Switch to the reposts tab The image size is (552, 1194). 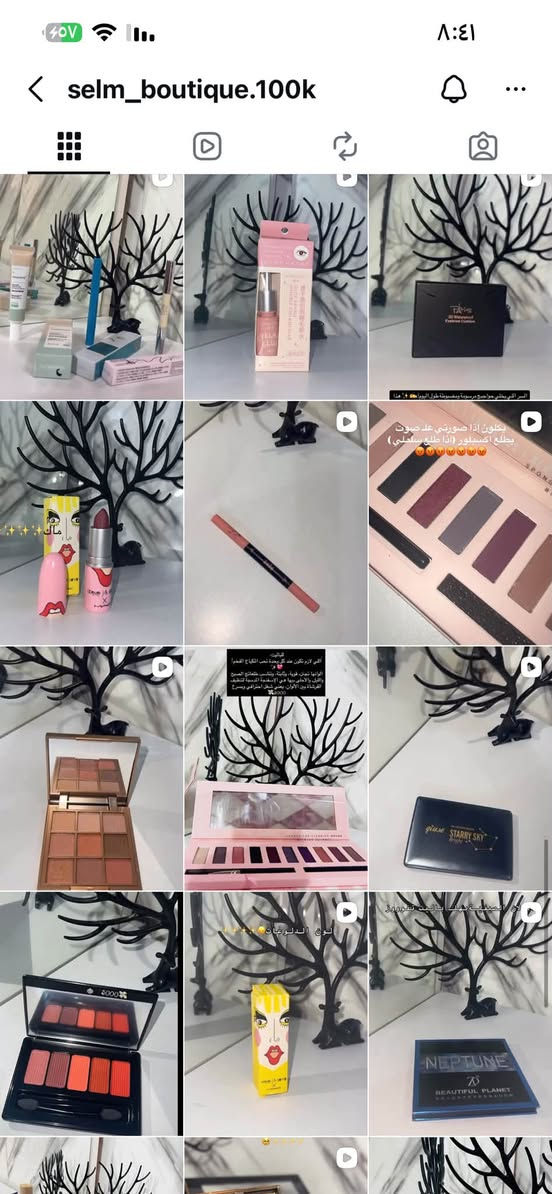click(345, 146)
